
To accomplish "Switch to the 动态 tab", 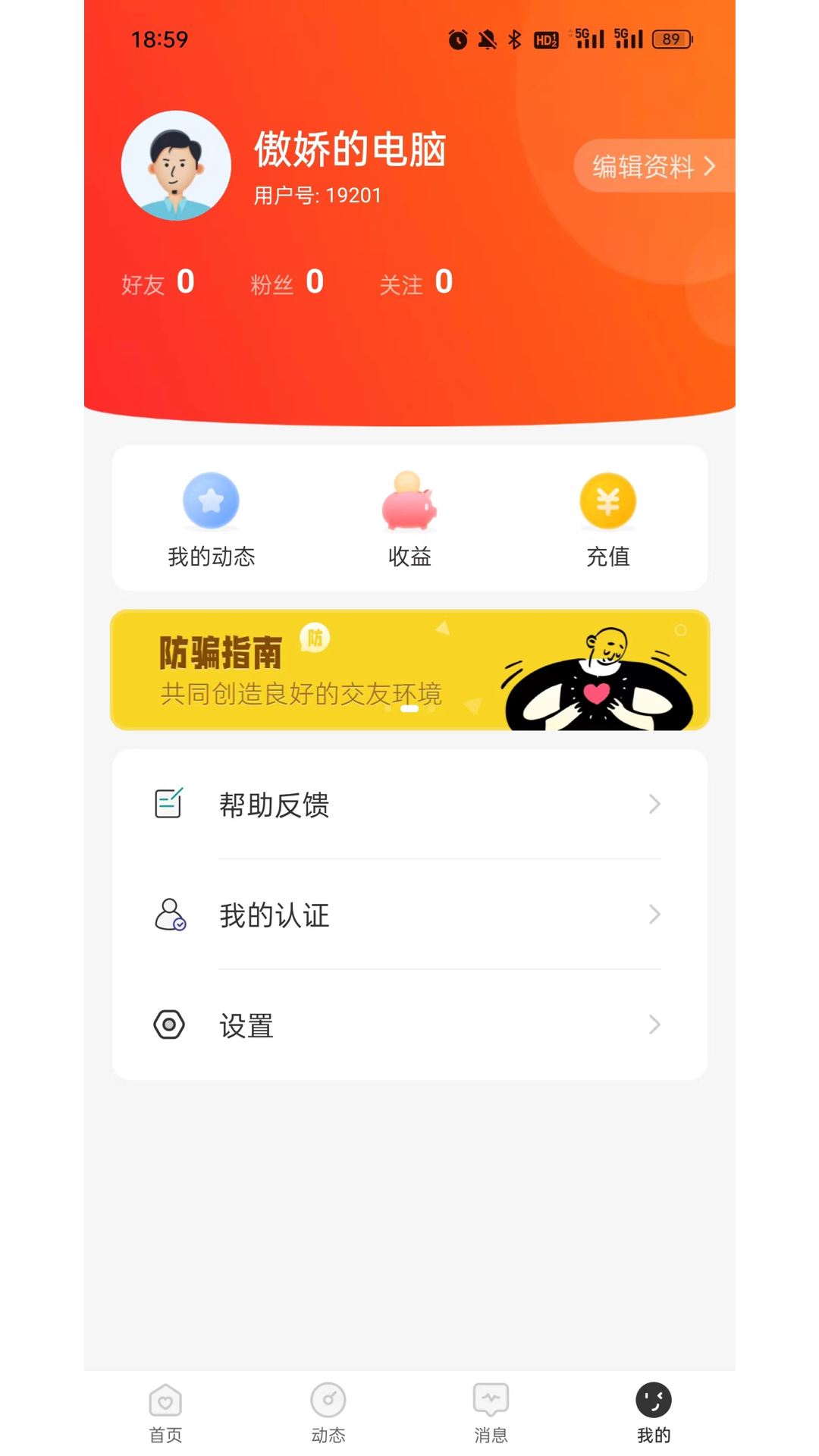I will (x=328, y=1412).
